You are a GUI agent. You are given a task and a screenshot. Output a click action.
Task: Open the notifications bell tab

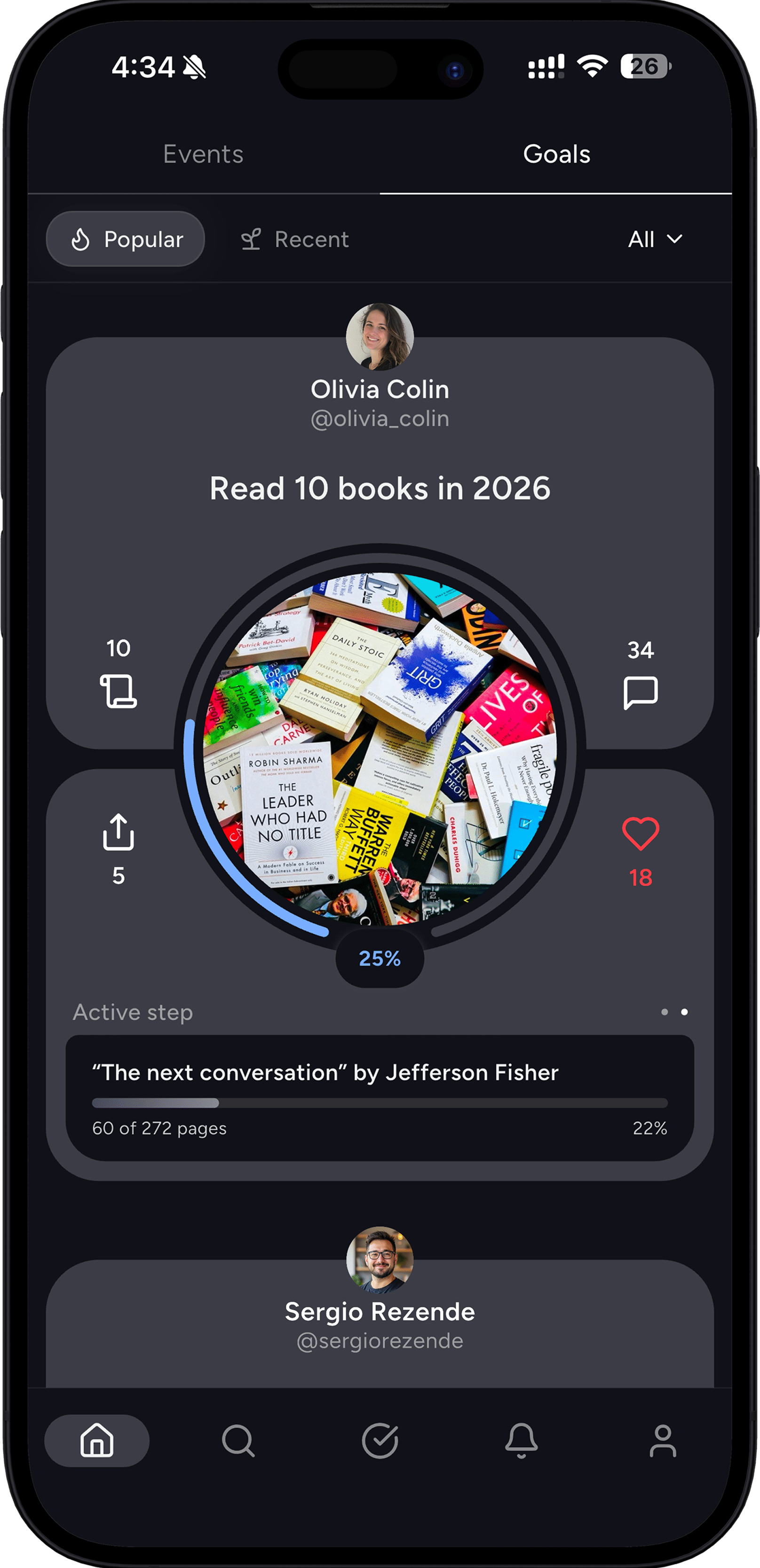(521, 1441)
